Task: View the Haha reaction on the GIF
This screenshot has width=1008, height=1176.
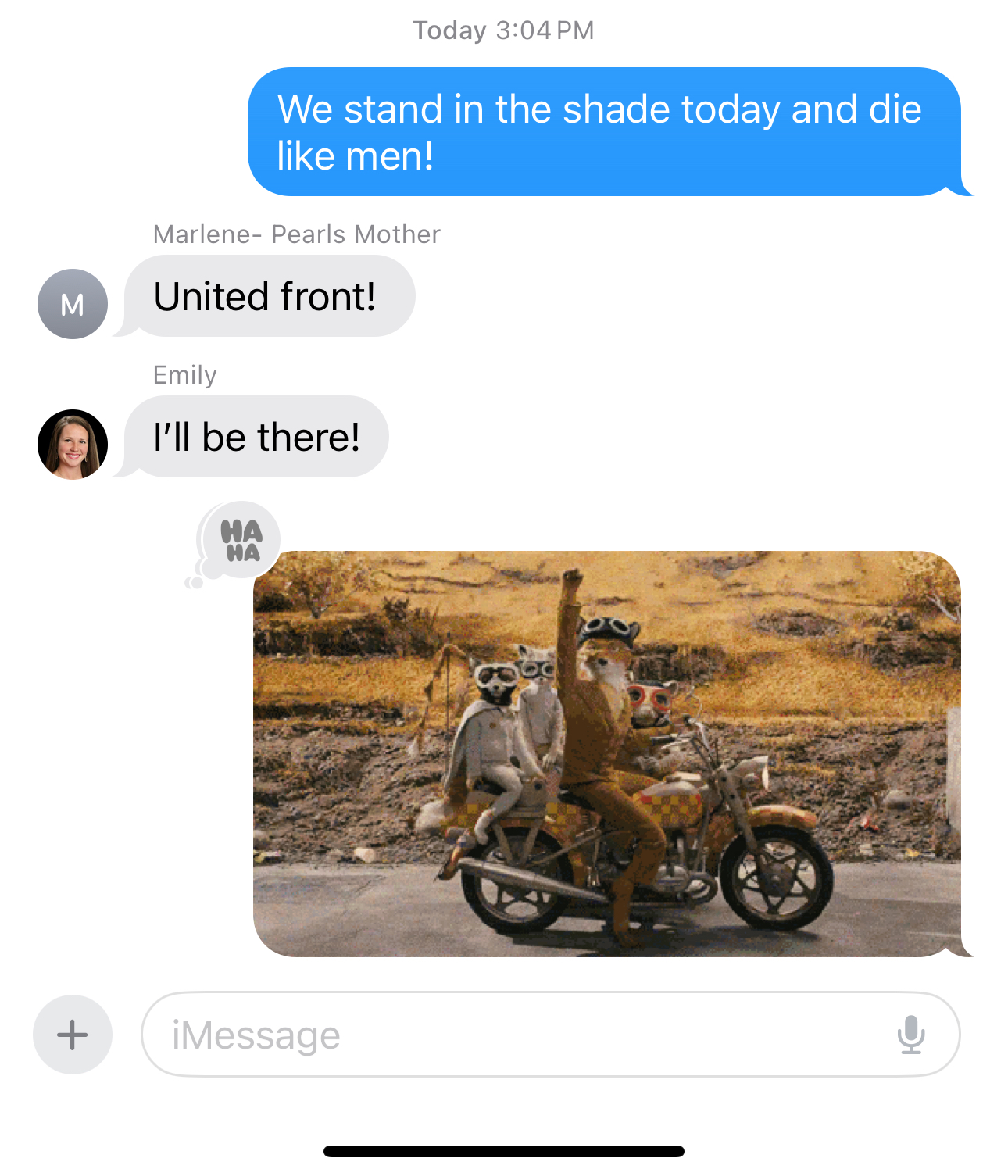Action: pyautogui.click(x=241, y=541)
